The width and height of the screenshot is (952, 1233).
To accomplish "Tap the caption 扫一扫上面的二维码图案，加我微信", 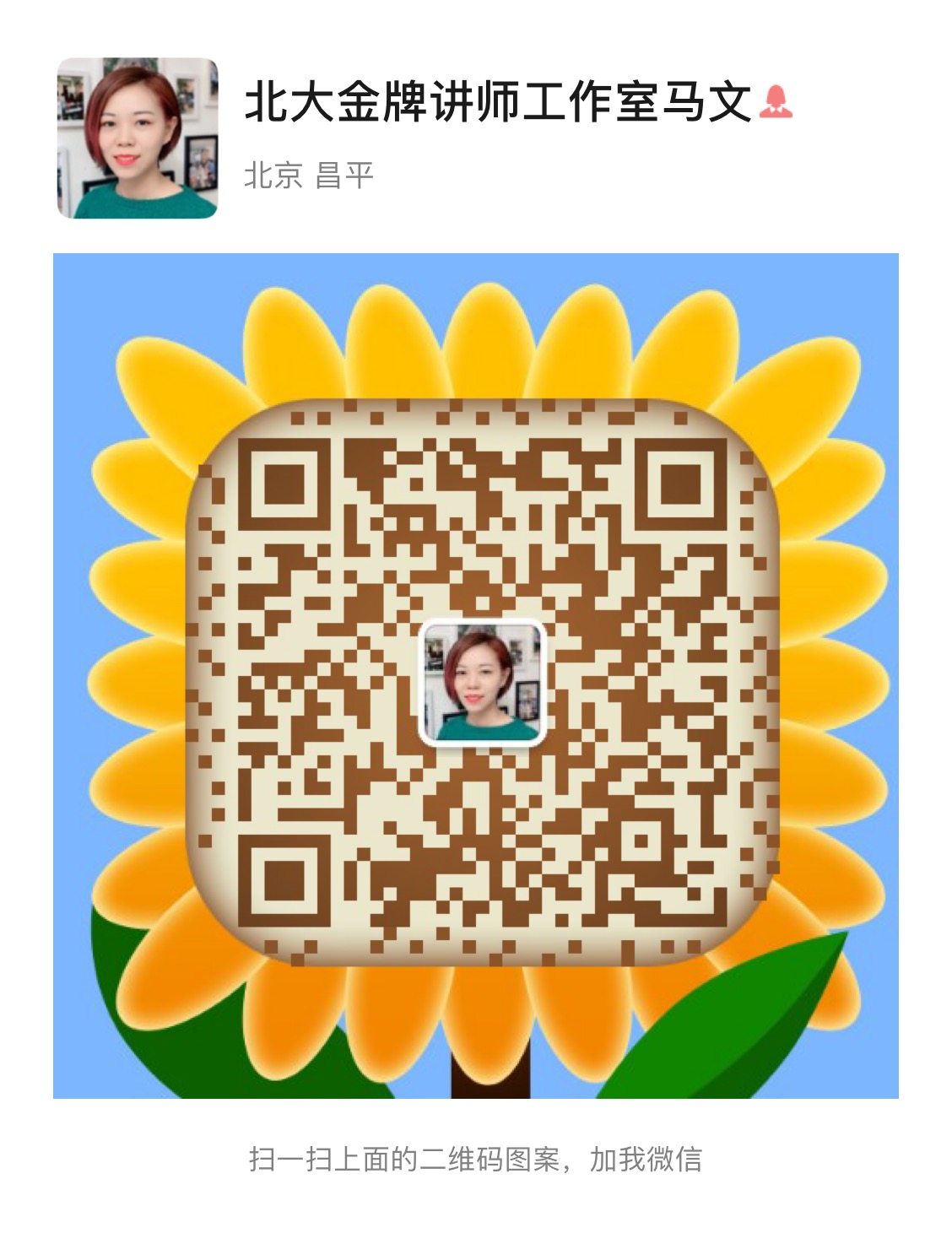I will [477, 1160].
